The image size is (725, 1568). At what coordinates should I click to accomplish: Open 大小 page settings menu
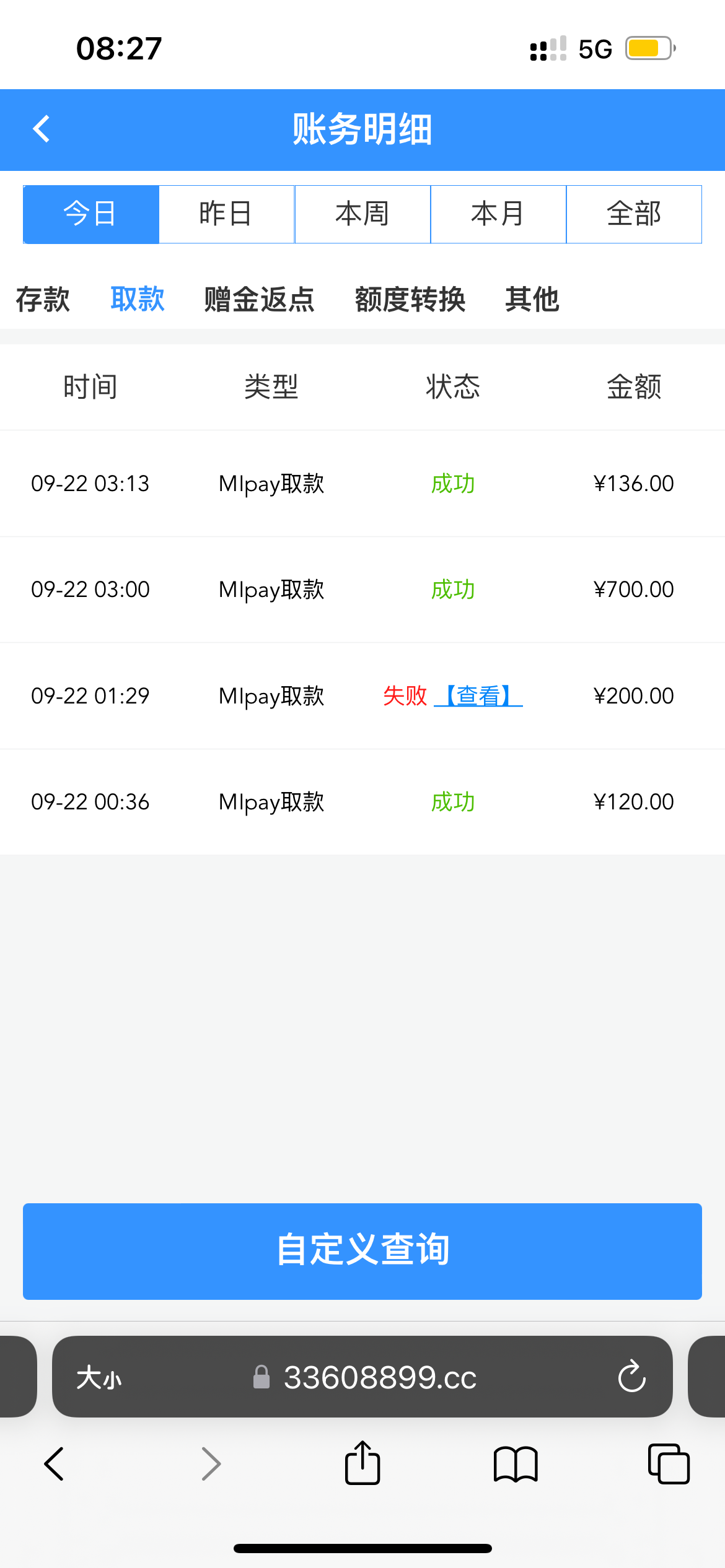(99, 1377)
